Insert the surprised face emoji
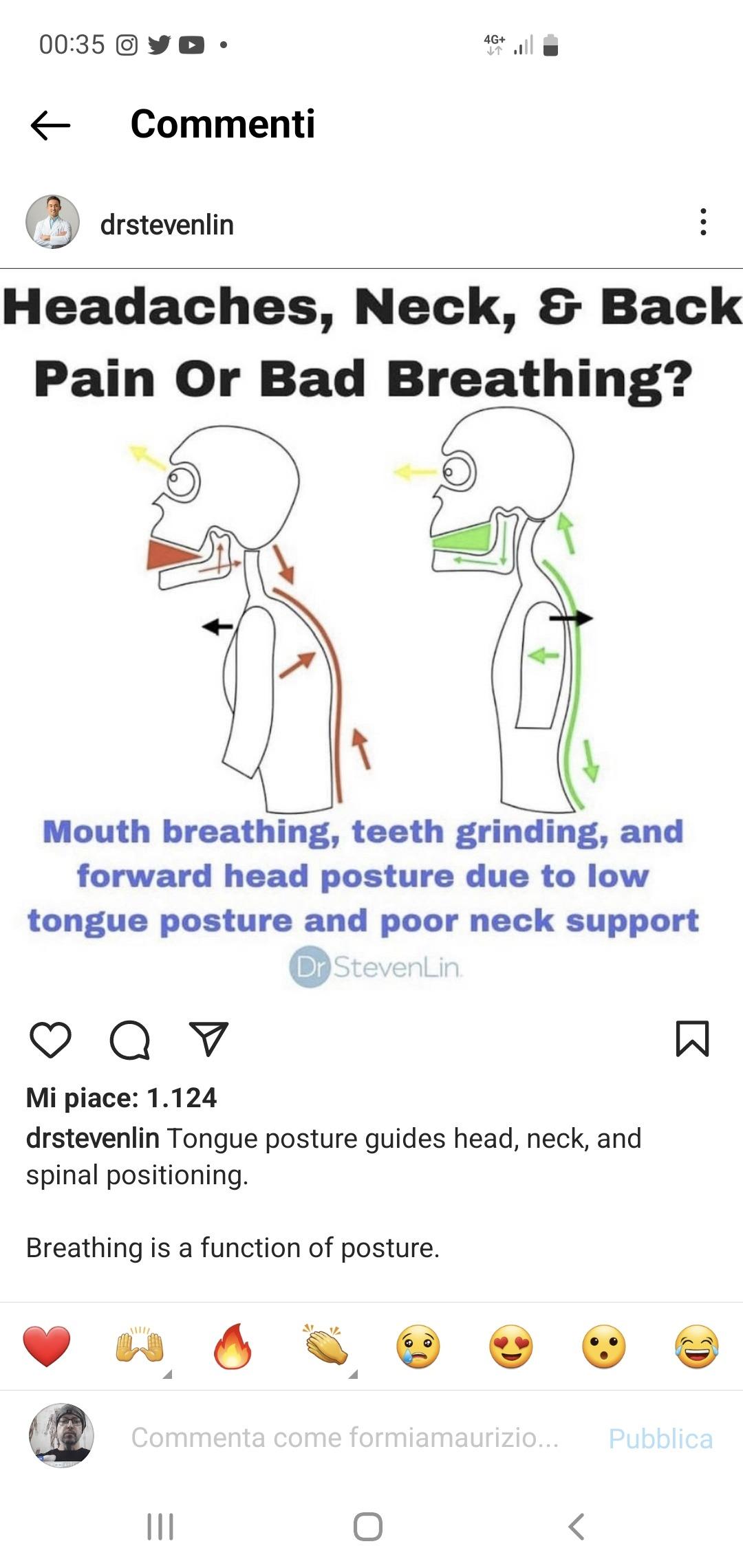The width and height of the screenshot is (743, 1568). tap(604, 1346)
